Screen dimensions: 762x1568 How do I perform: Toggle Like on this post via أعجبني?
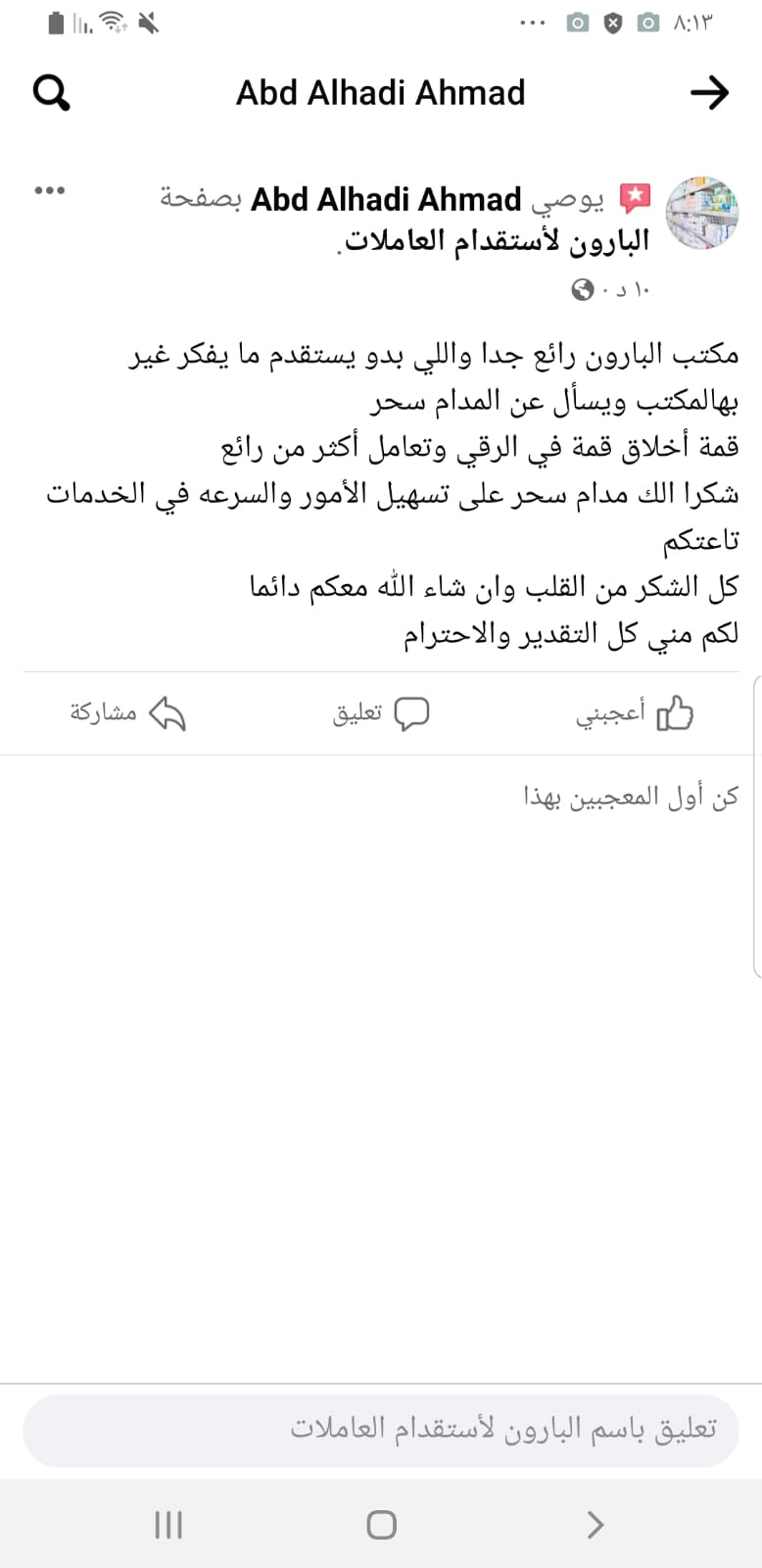point(610,712)
